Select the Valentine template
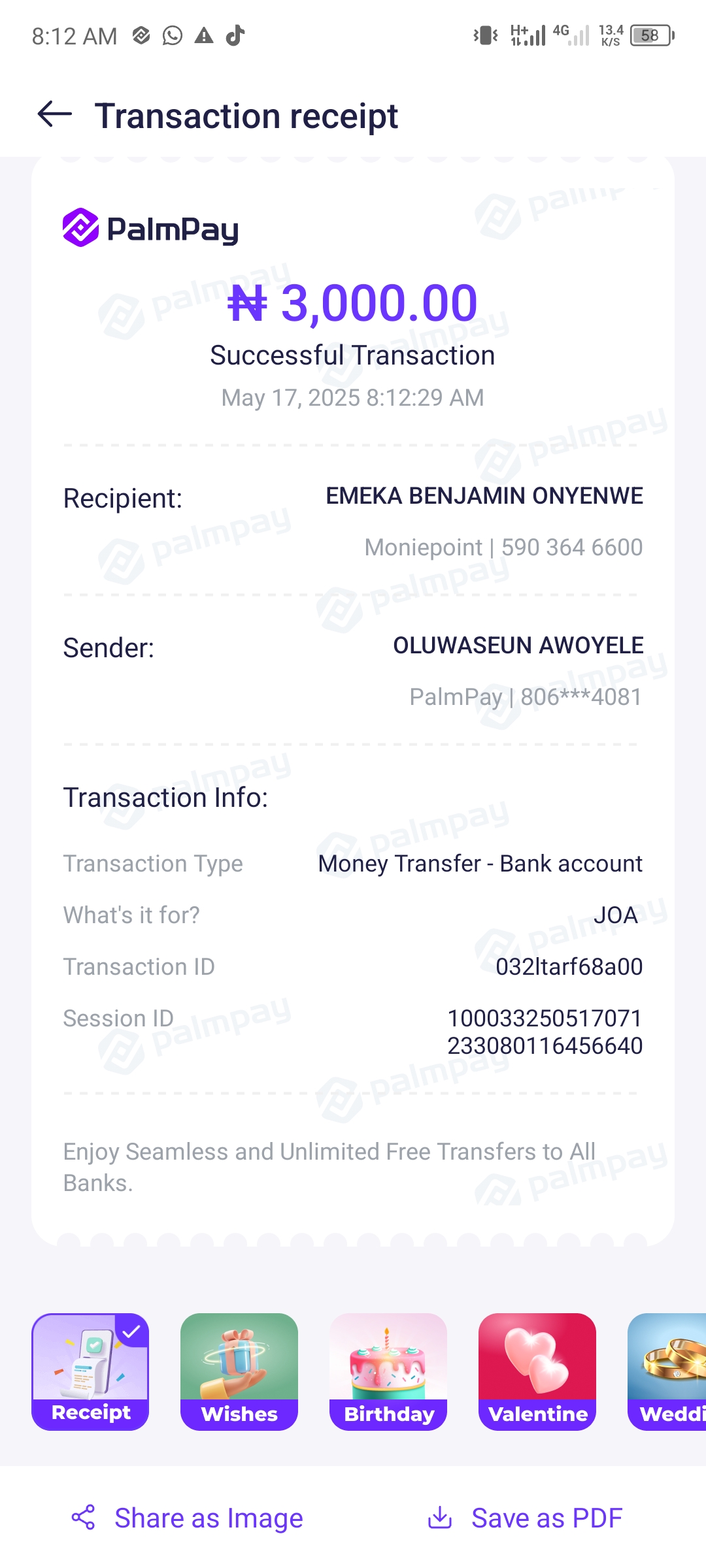706x1568 pixels. (537, 1371)
